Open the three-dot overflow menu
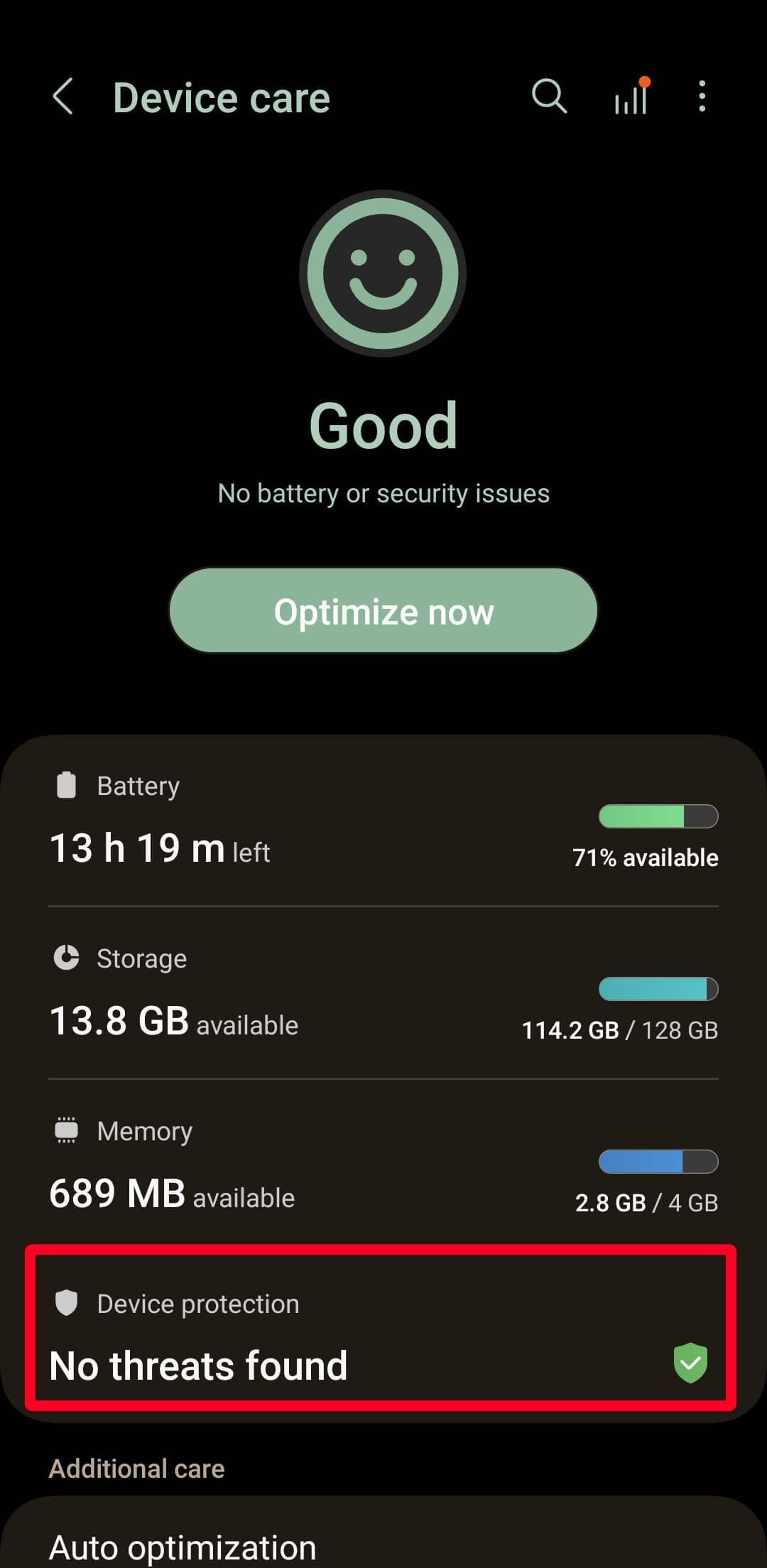Image resolution: width=767 pixels, height=1568 pixels. [702, 96]
